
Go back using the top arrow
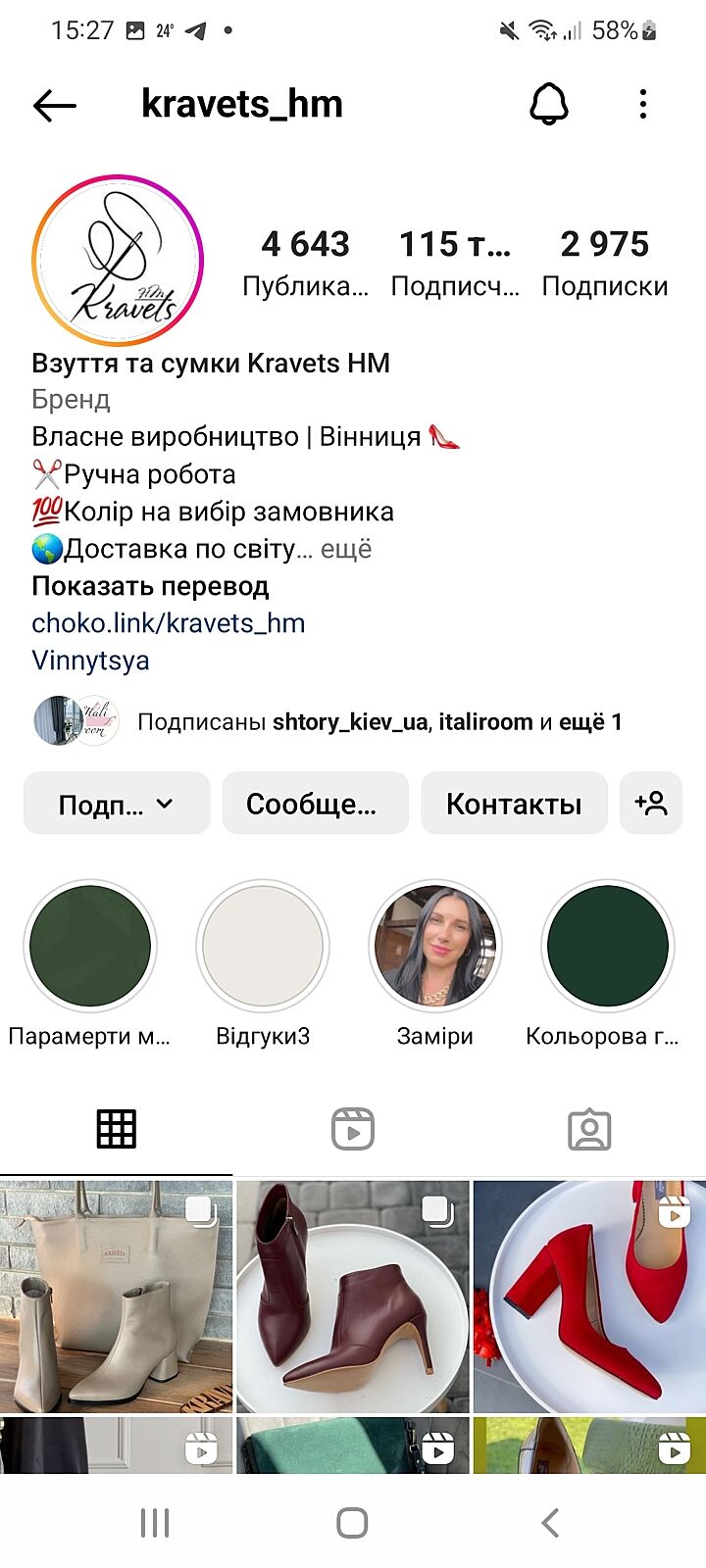pos(55,105)
